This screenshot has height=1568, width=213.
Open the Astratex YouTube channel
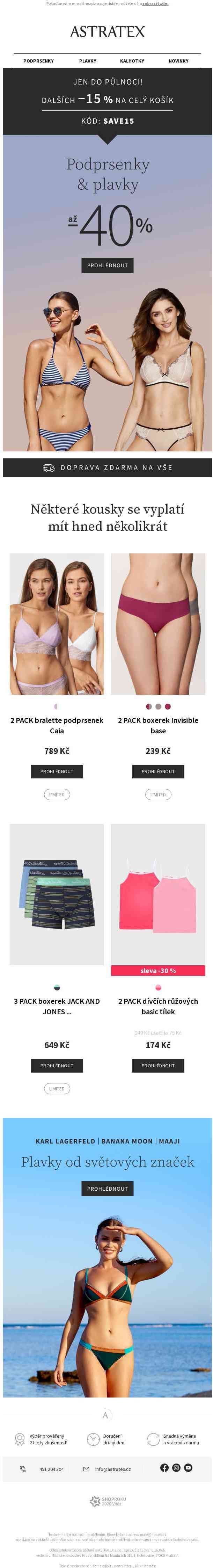point(188,1468)
